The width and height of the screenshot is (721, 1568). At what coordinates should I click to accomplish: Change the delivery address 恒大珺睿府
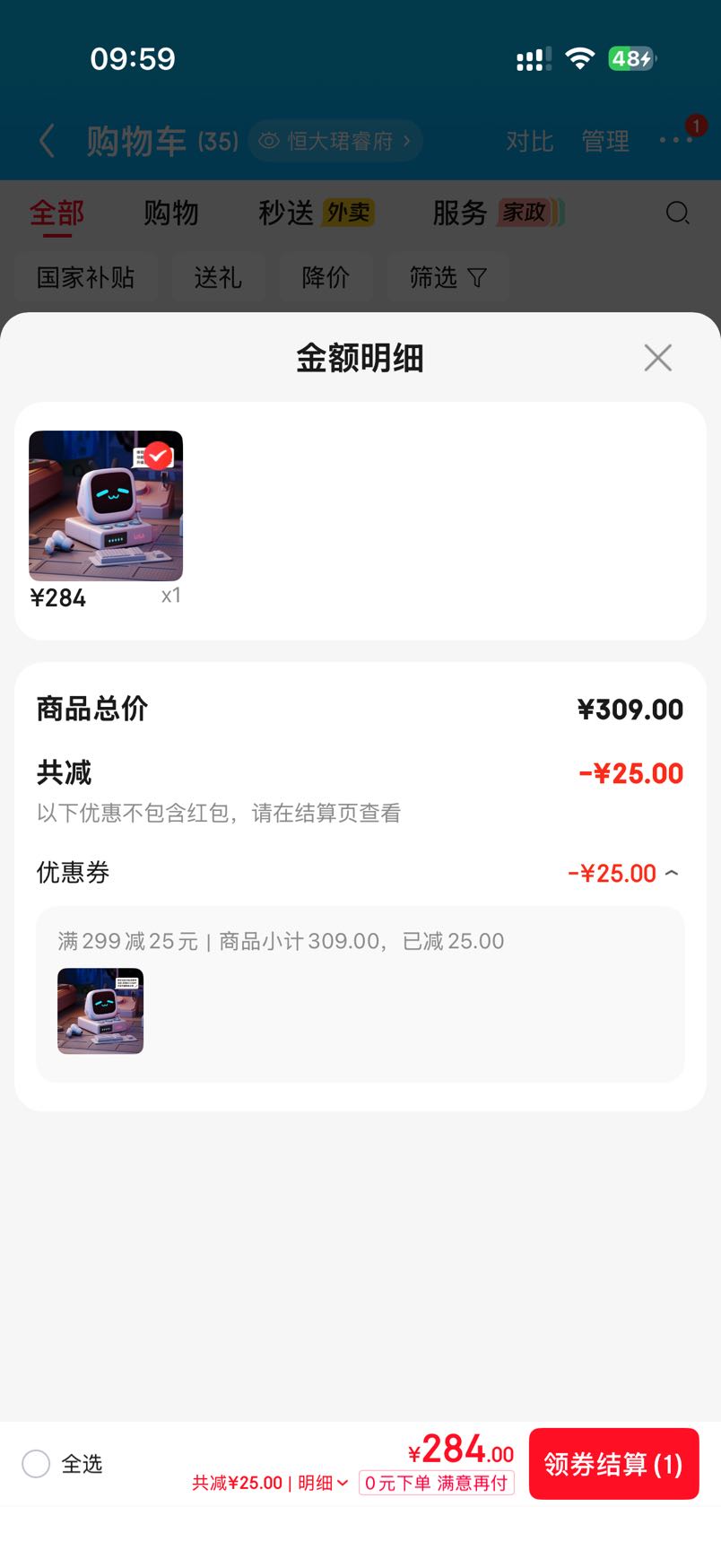tap(335, 141)
